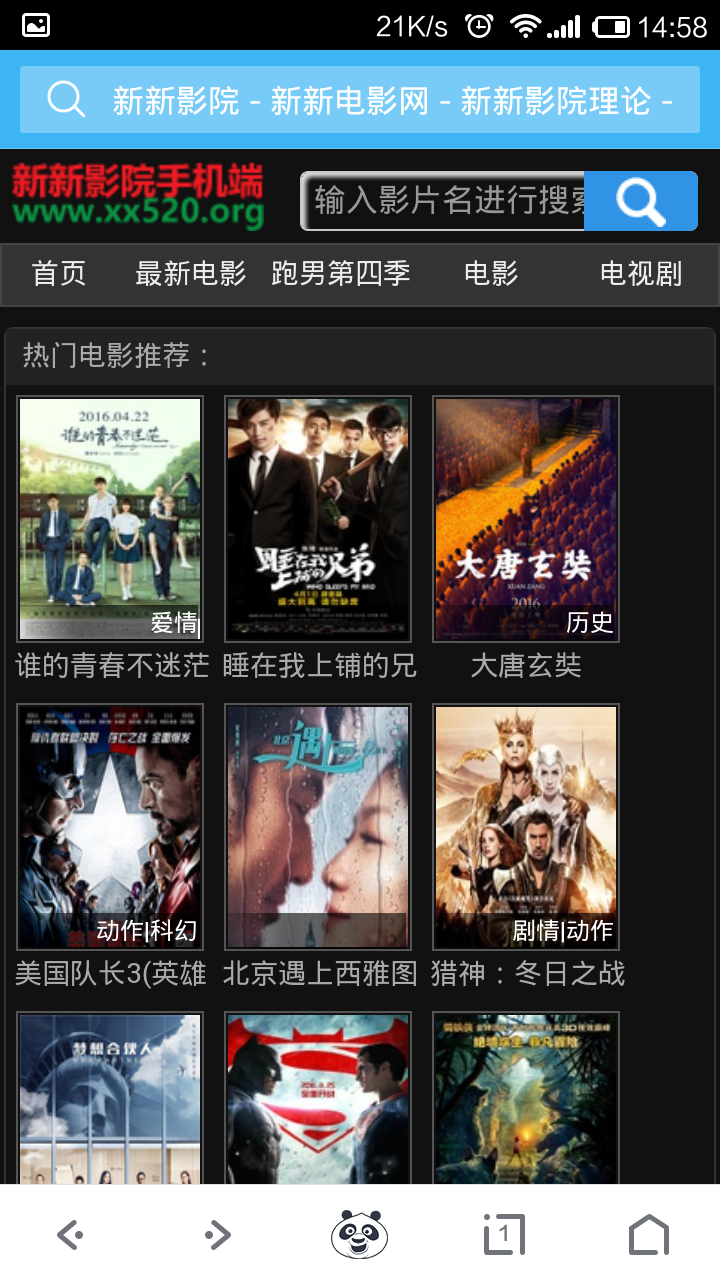720x1280 pixels.
Task: Open the panda browser home menu icon
Action: pyautogui.click(x=360, y=1234)
